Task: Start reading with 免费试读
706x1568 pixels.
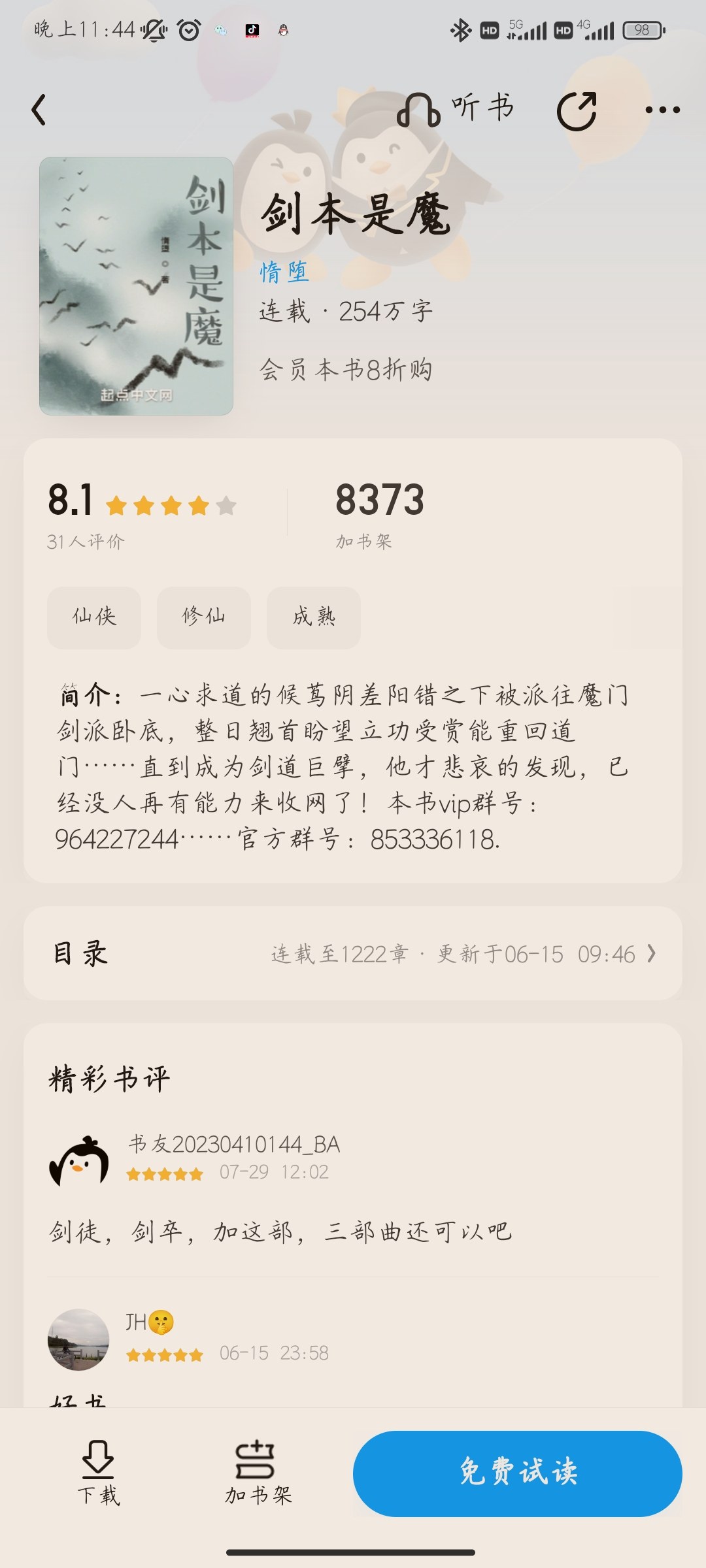Action: coord(518,1473)
